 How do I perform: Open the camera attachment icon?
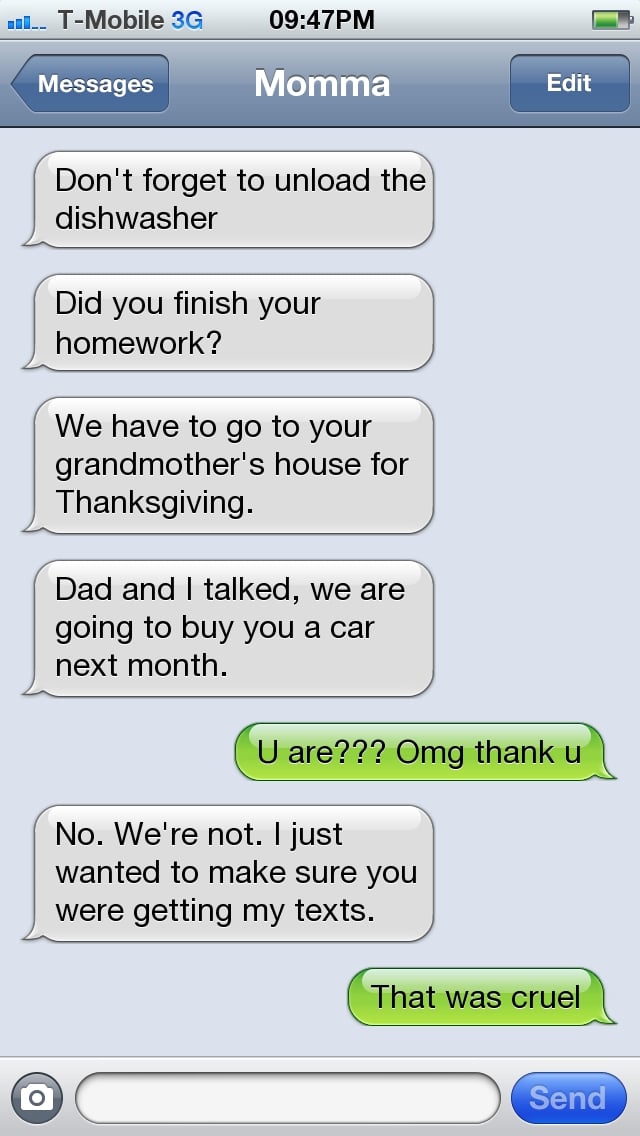[37, 1098]
